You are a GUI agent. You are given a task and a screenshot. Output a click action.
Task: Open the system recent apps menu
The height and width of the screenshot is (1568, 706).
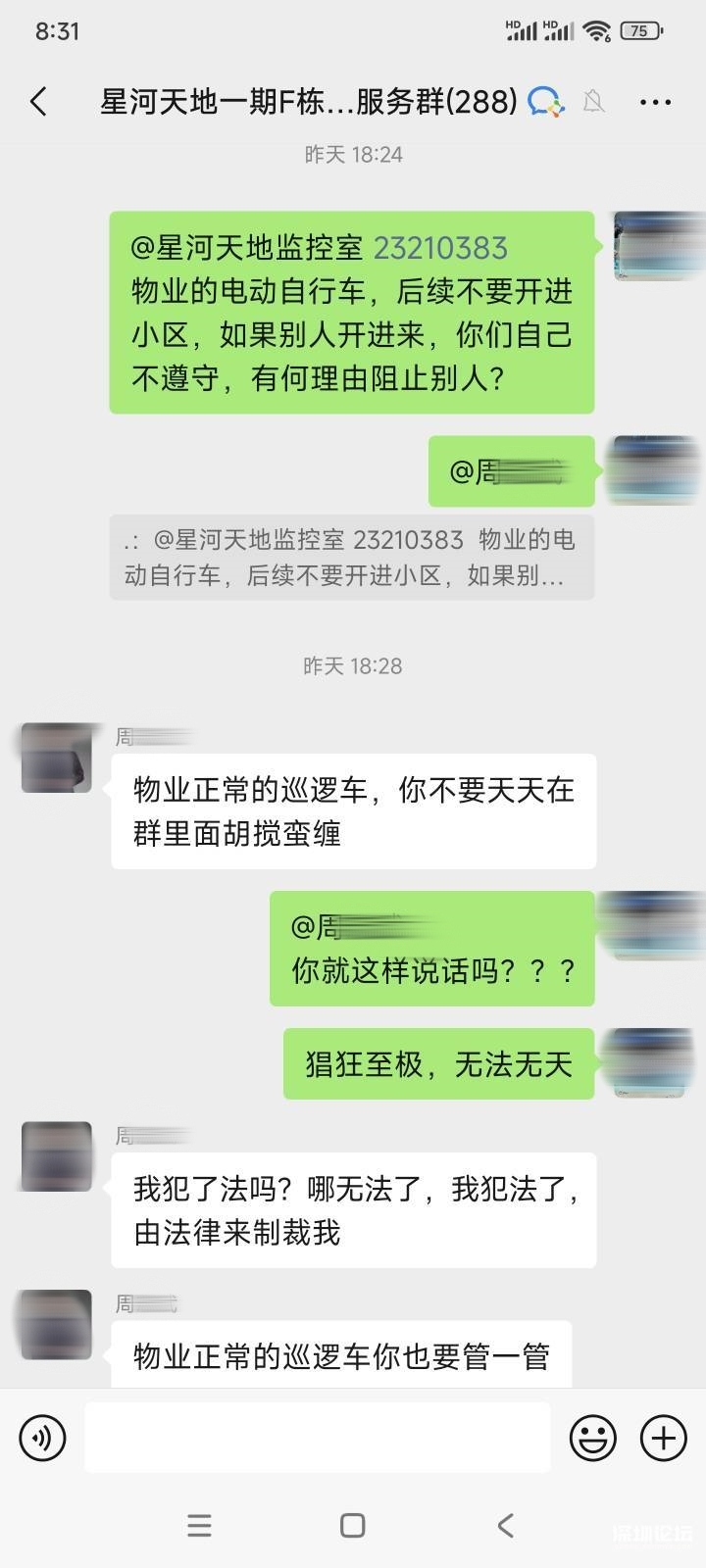tap(199, 1525)
